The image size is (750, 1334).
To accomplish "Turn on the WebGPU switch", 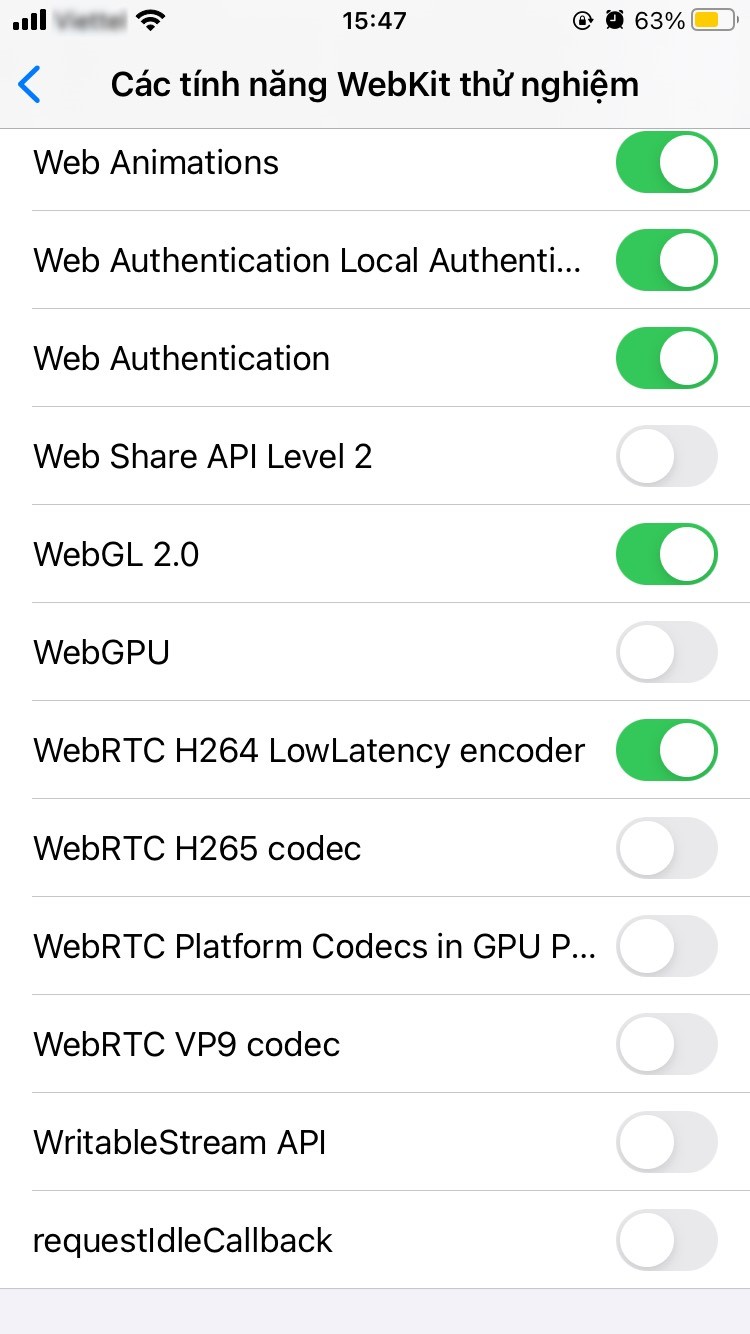I will [667, 652].
